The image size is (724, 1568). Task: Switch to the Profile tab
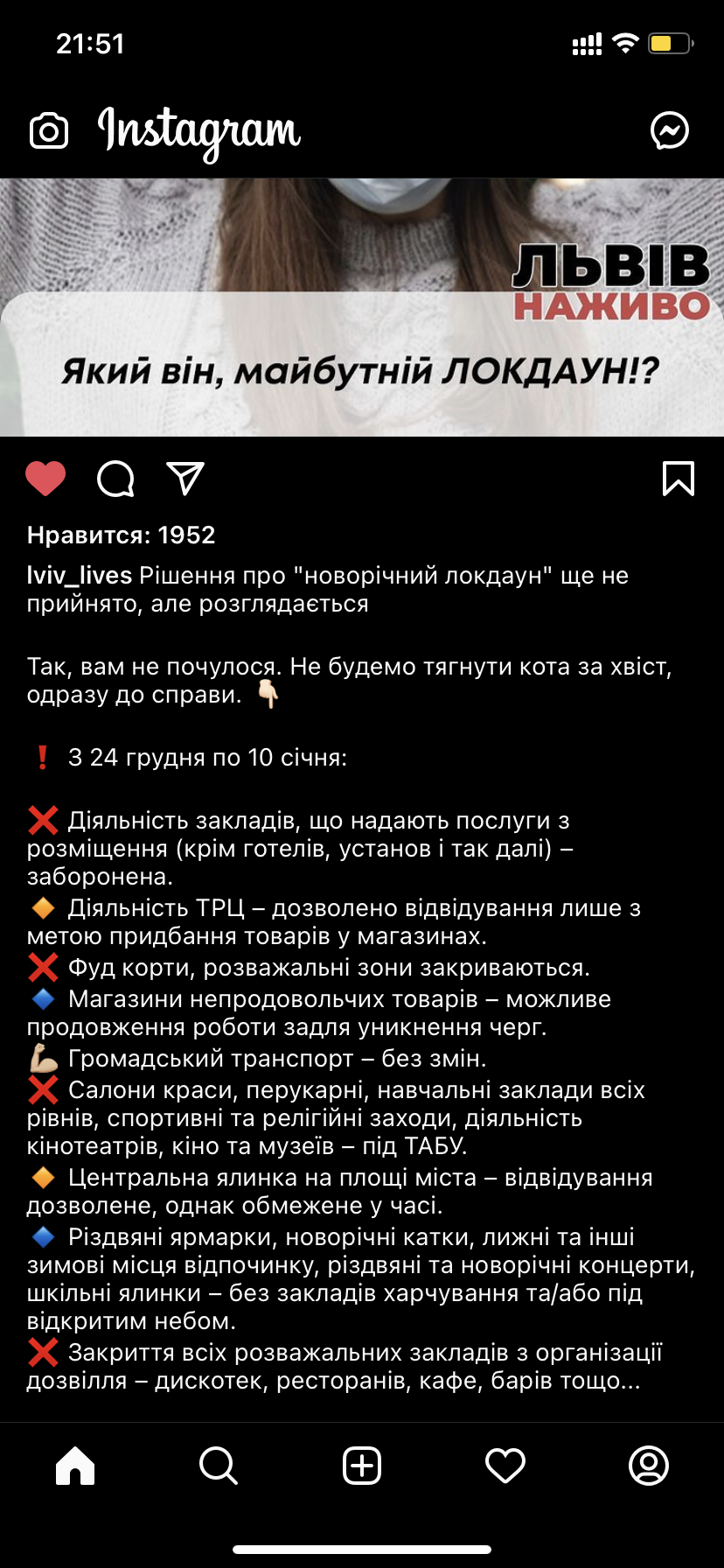[x=649, y=1465]
